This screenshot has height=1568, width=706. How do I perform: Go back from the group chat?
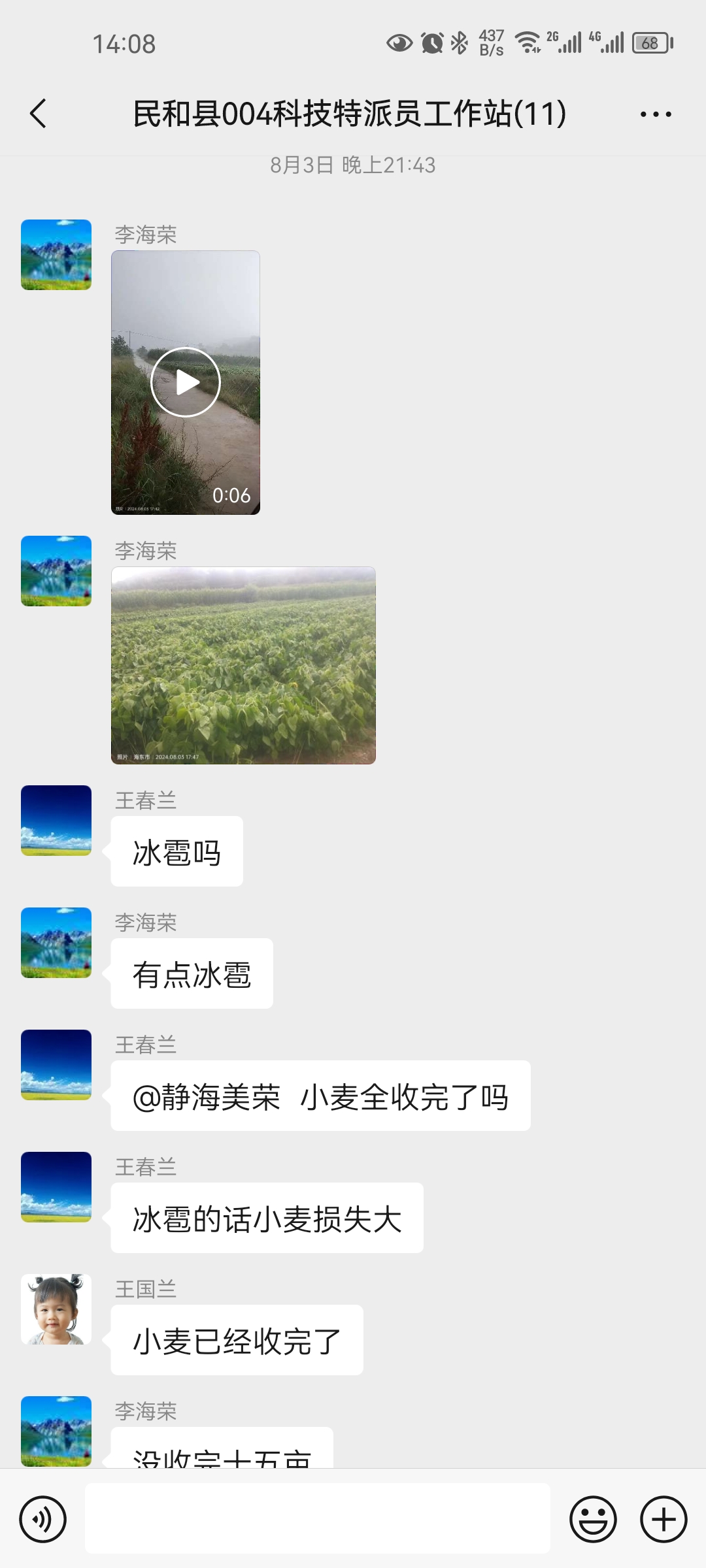[x=39, y=114]
